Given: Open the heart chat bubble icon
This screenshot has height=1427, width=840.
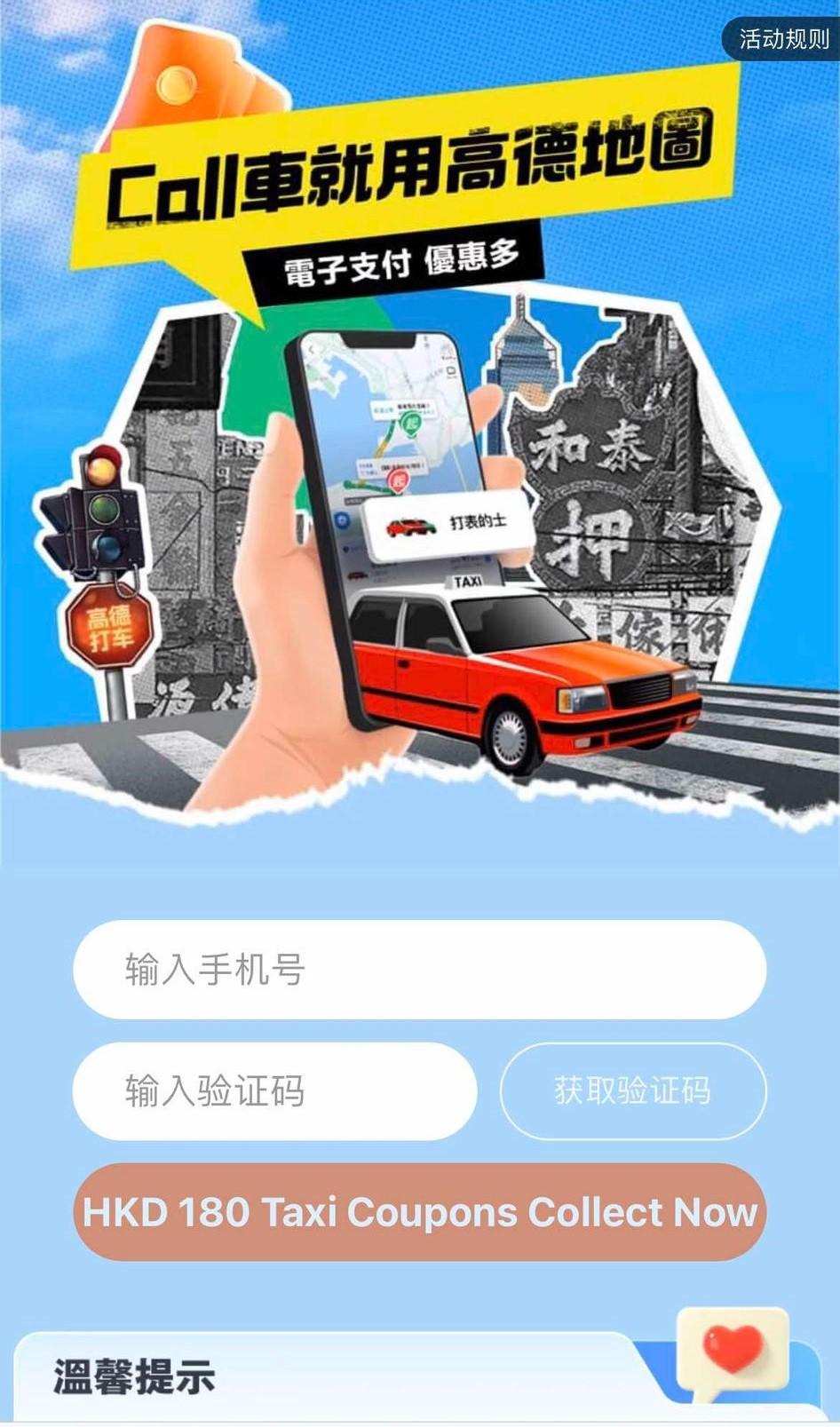Looking at the screenshot, I should (x=733, y=1352).
